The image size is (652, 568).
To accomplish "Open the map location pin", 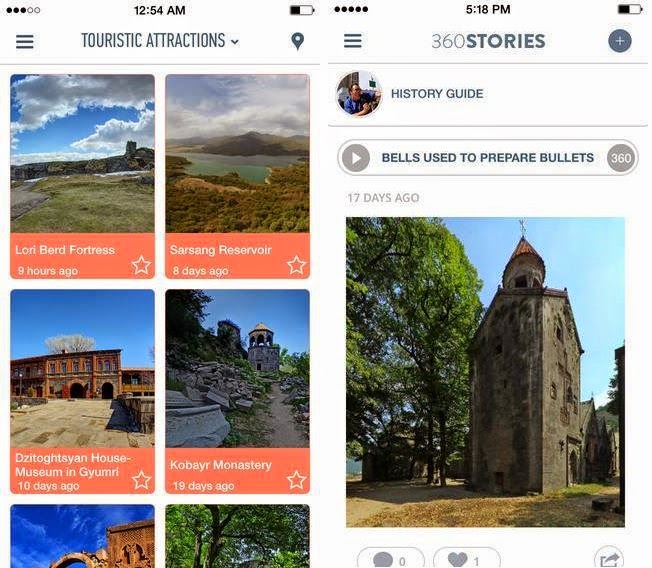I will (297, 41).
